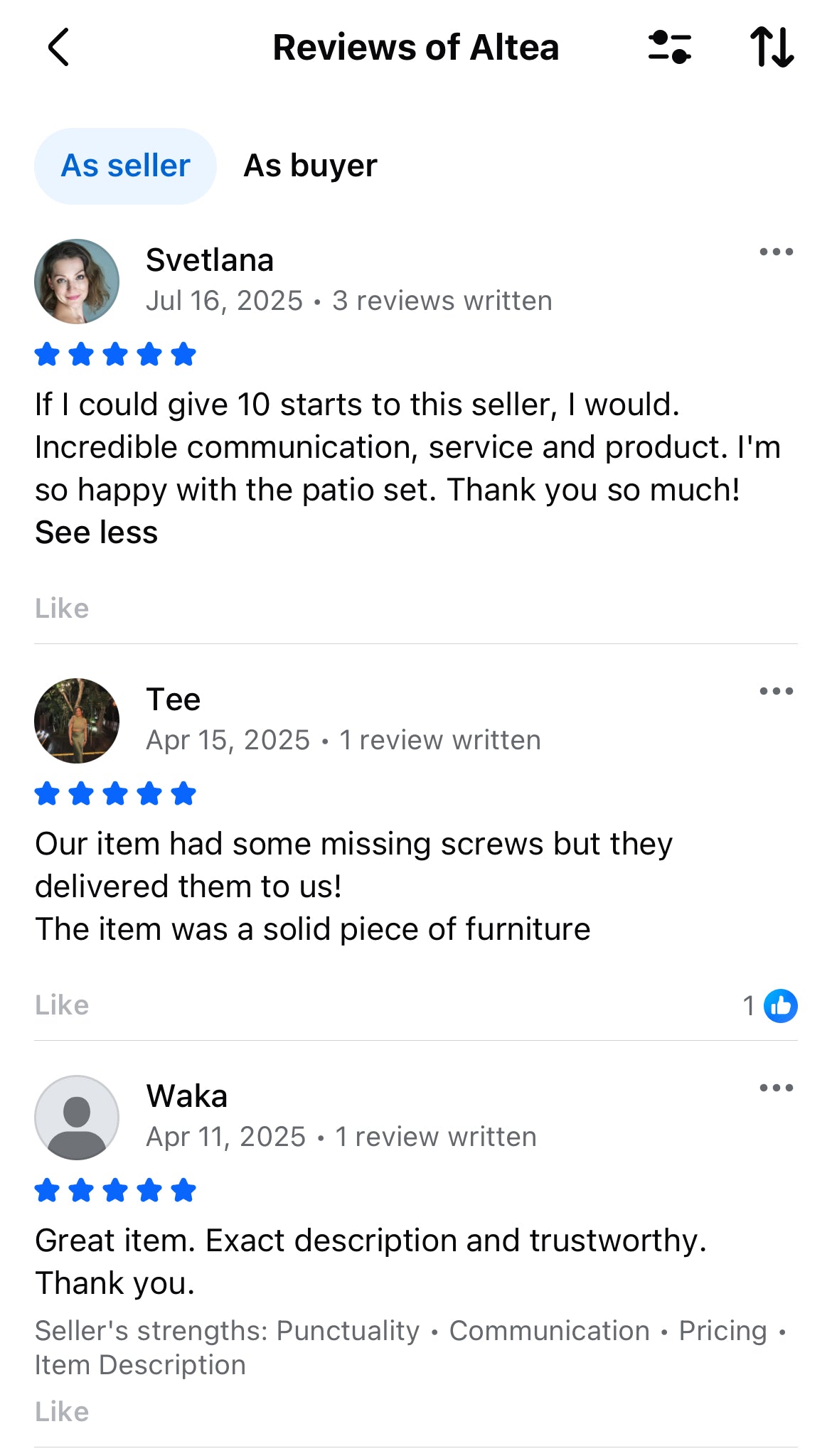Viewport: 832px width, 1456px height.
Task: Like Svetlana's review
Action: [62, 609]
